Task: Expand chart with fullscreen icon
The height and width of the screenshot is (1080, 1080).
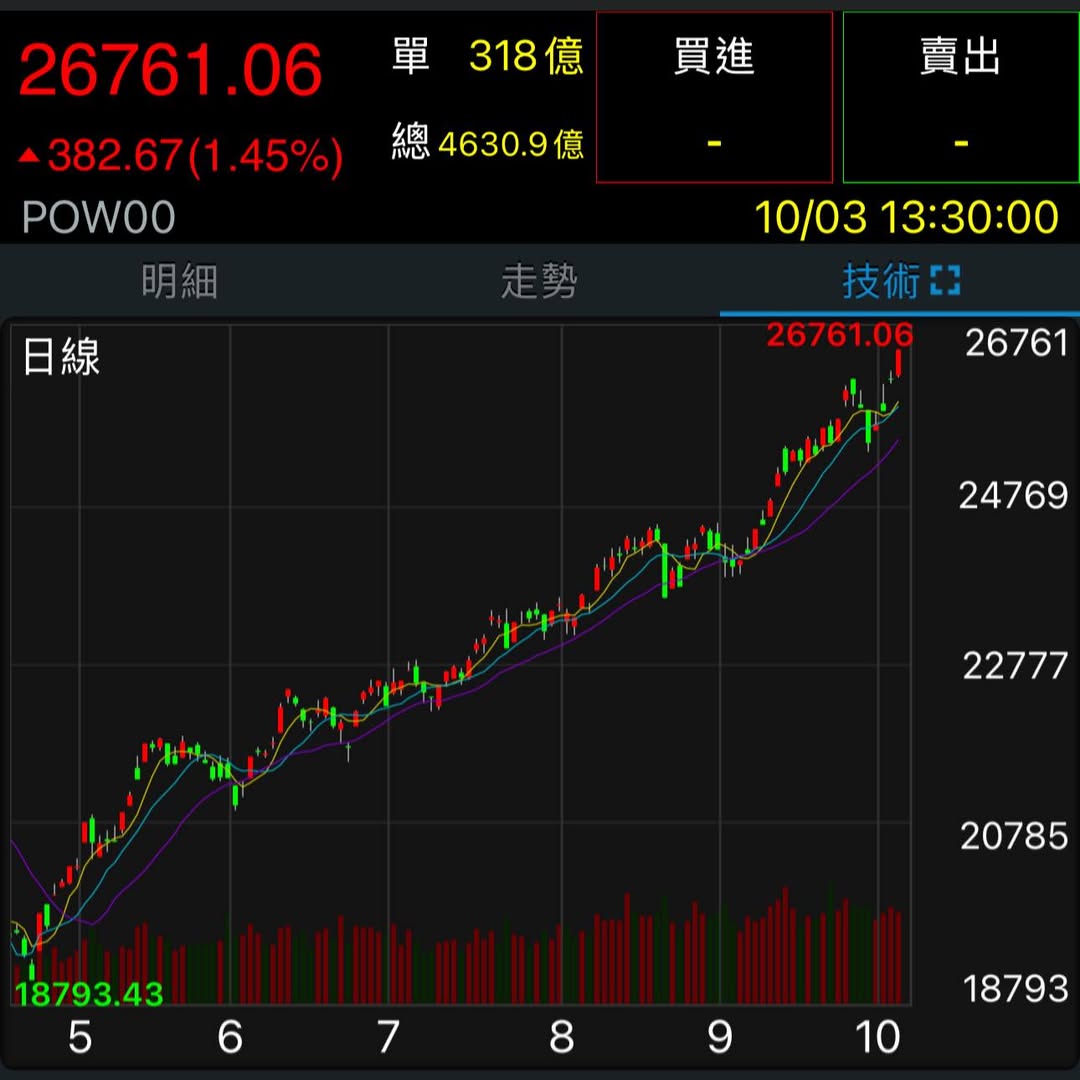Action: (x=944, y=282)
